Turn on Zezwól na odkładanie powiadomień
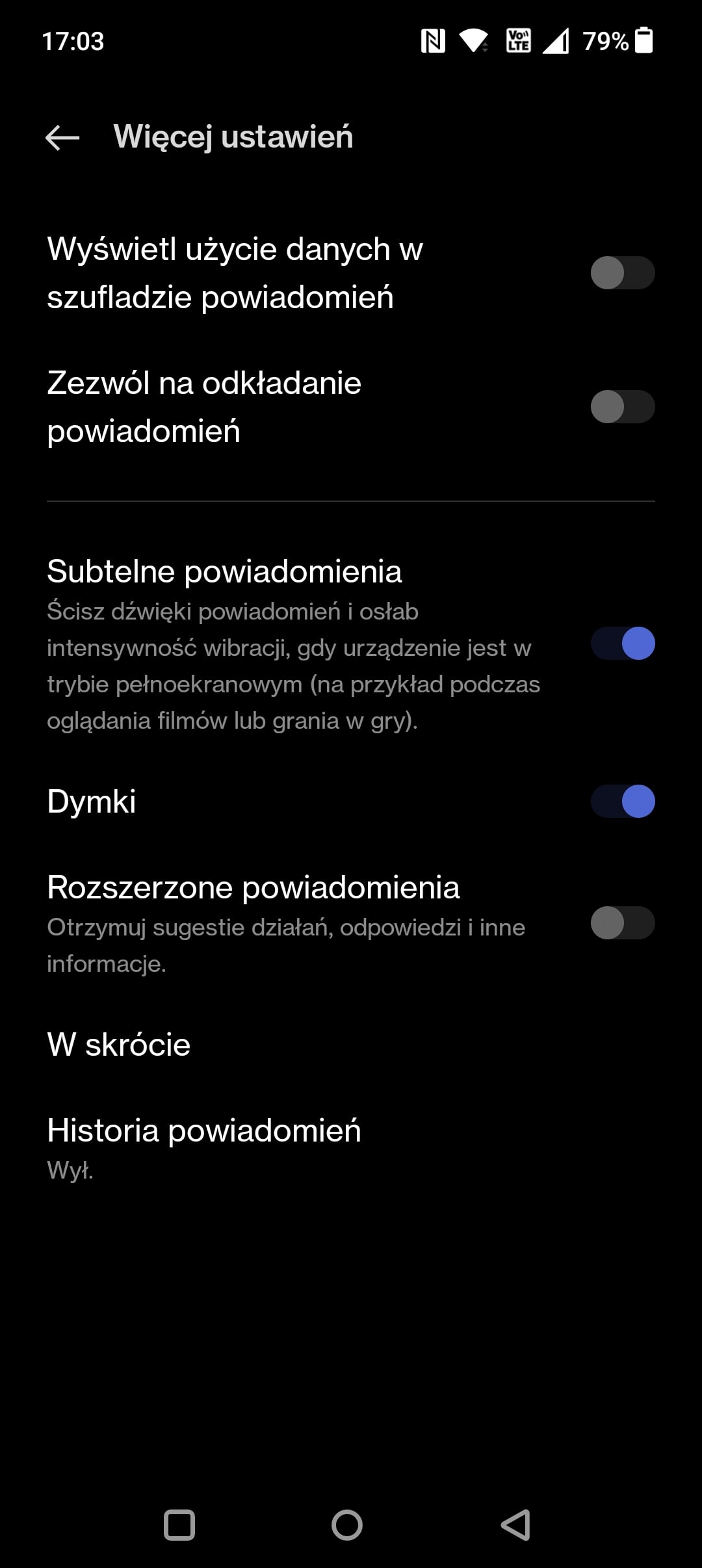This screenshot has width=702, height=1568. tap(622, 406)
